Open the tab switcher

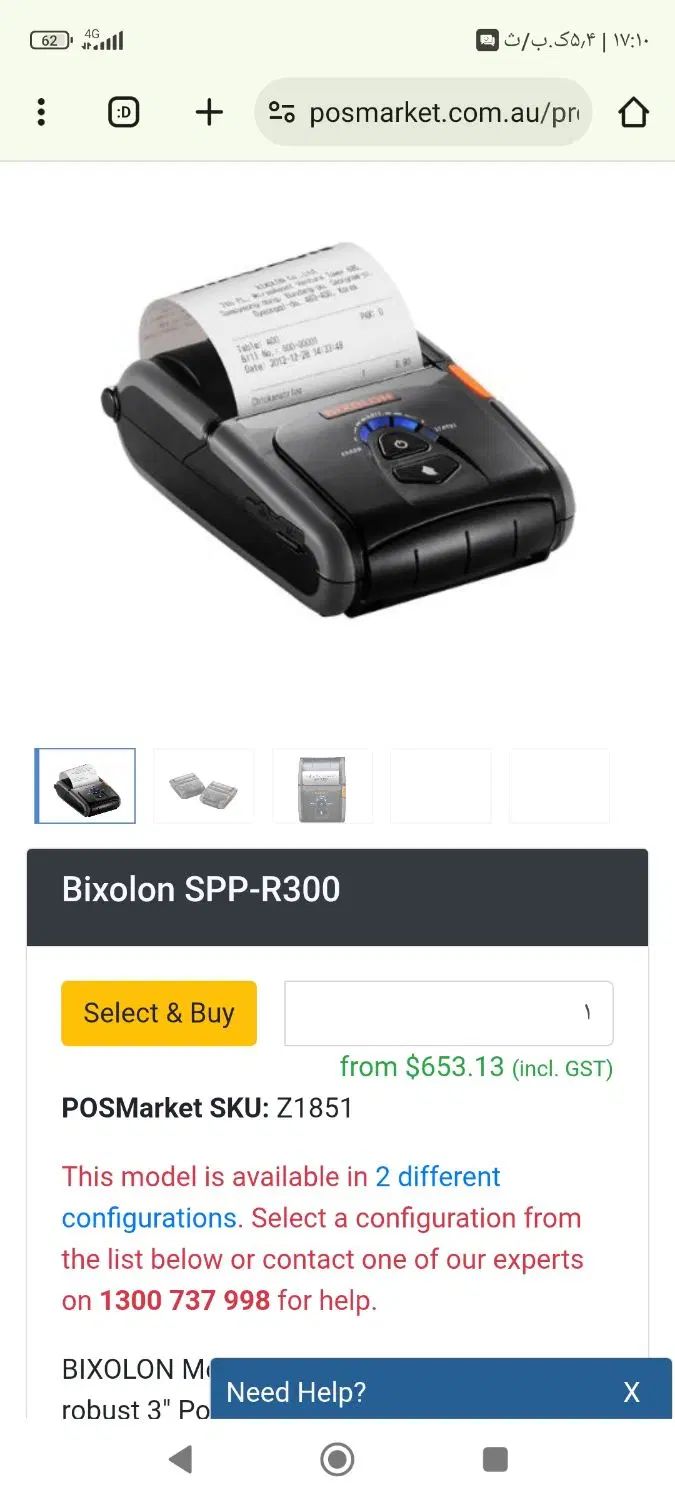pos(124,112)
